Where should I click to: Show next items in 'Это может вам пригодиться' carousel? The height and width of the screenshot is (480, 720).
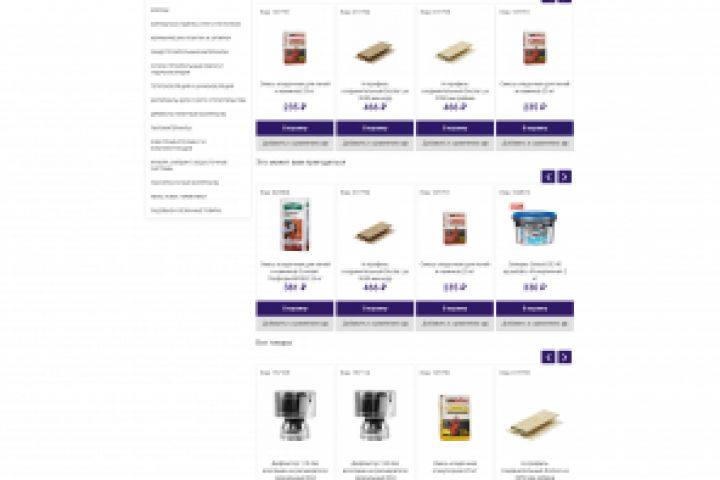click(565, 176)
